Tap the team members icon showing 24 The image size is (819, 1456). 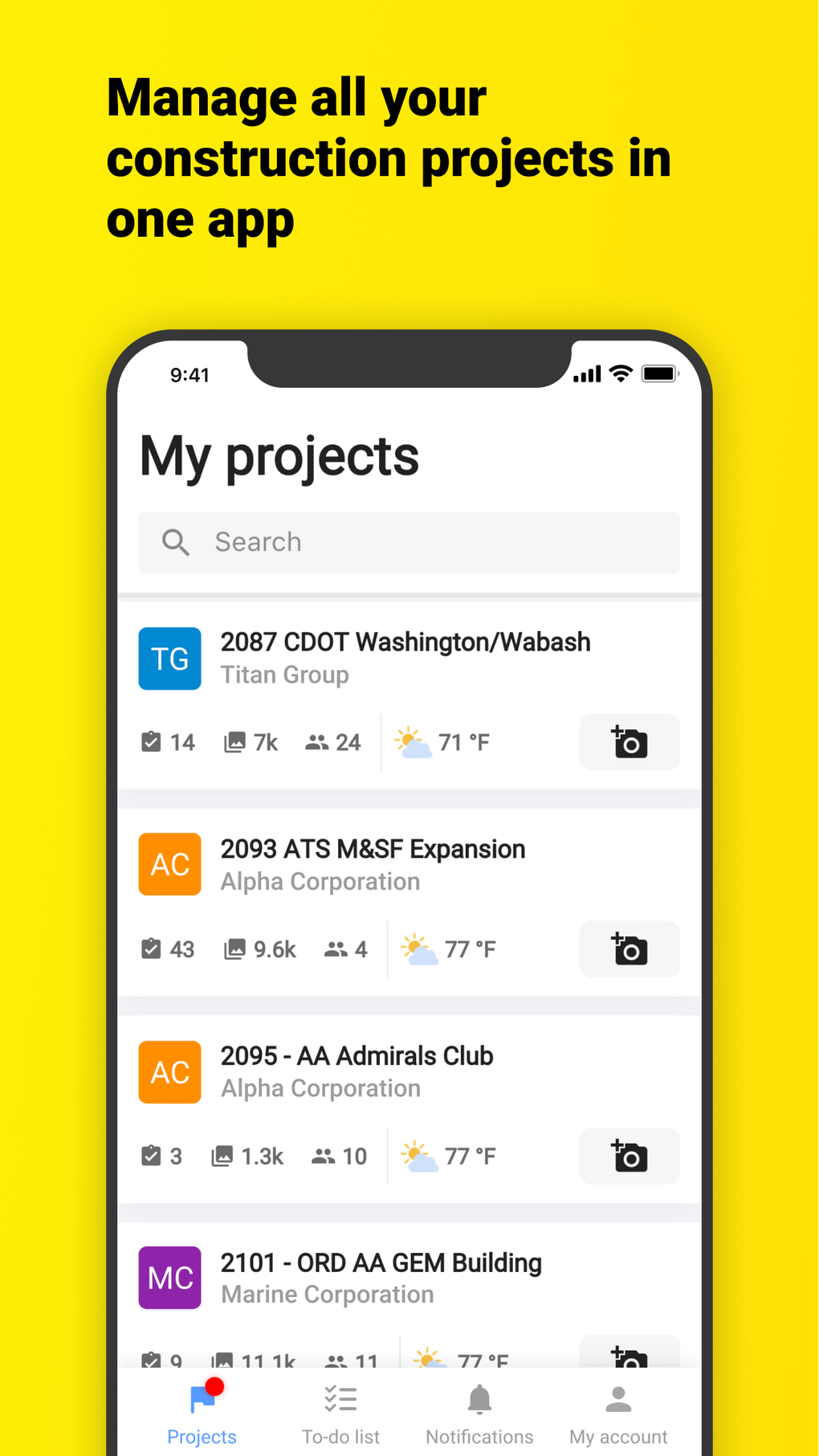(x=320, y=742)
